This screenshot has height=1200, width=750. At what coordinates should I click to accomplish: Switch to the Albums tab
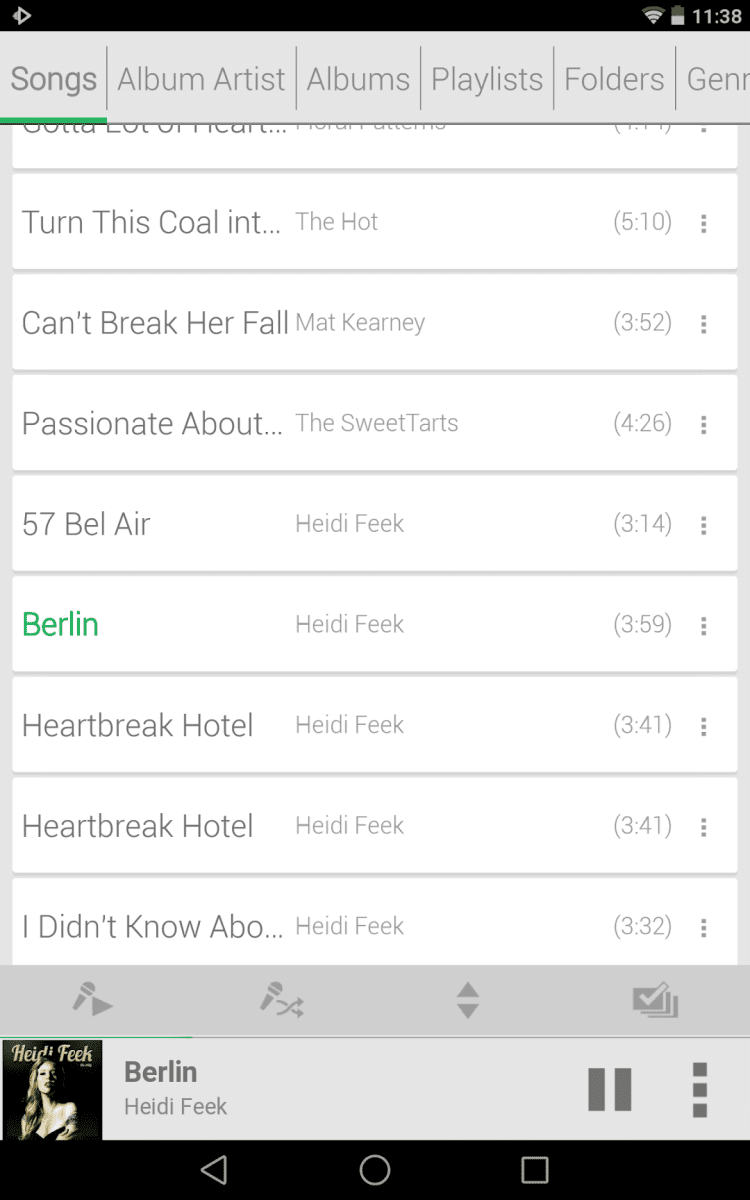(x=358, y=79)
